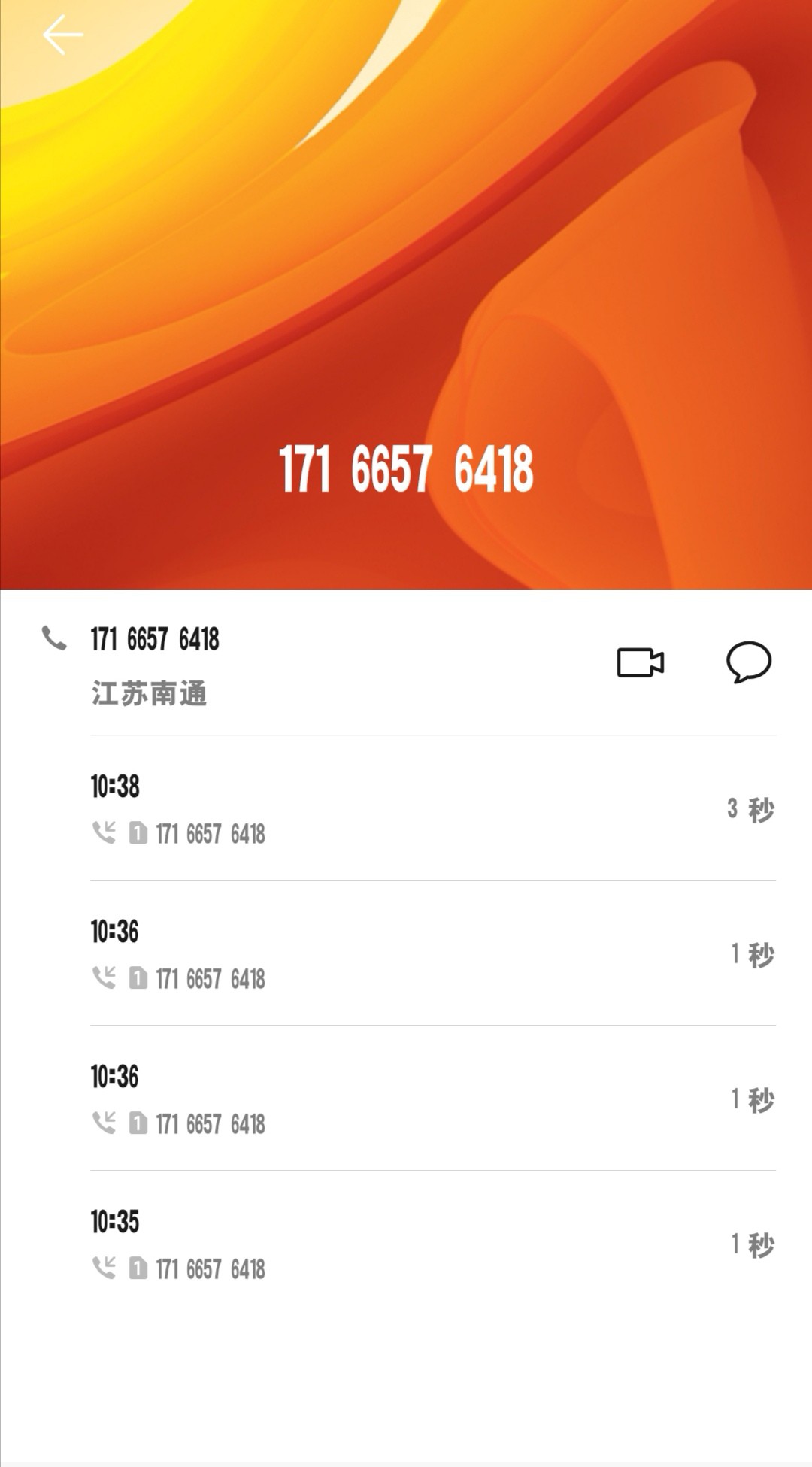Send a message to this number
The width and height of the screenshot is (812, 1467).
748,662
